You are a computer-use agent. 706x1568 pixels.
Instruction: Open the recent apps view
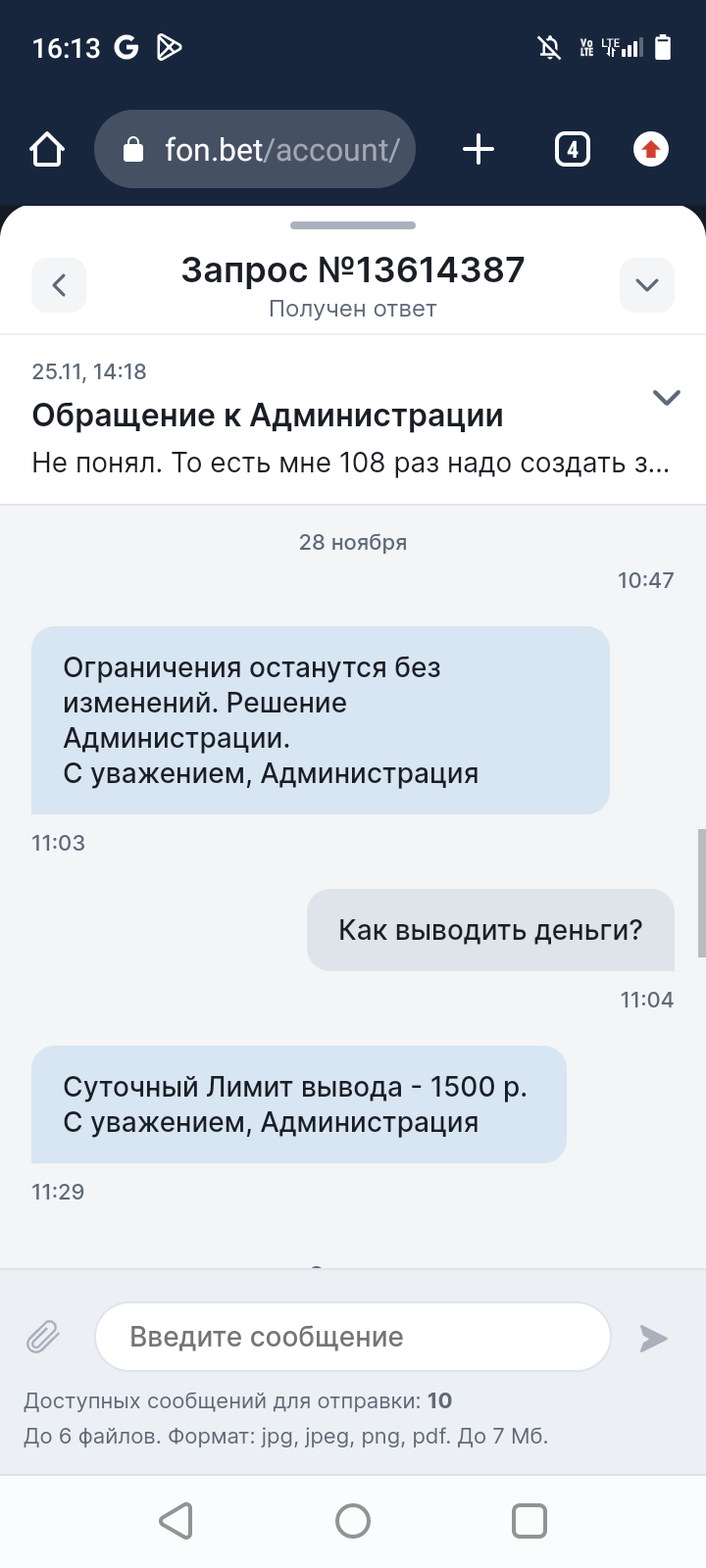pos(529,1521)
